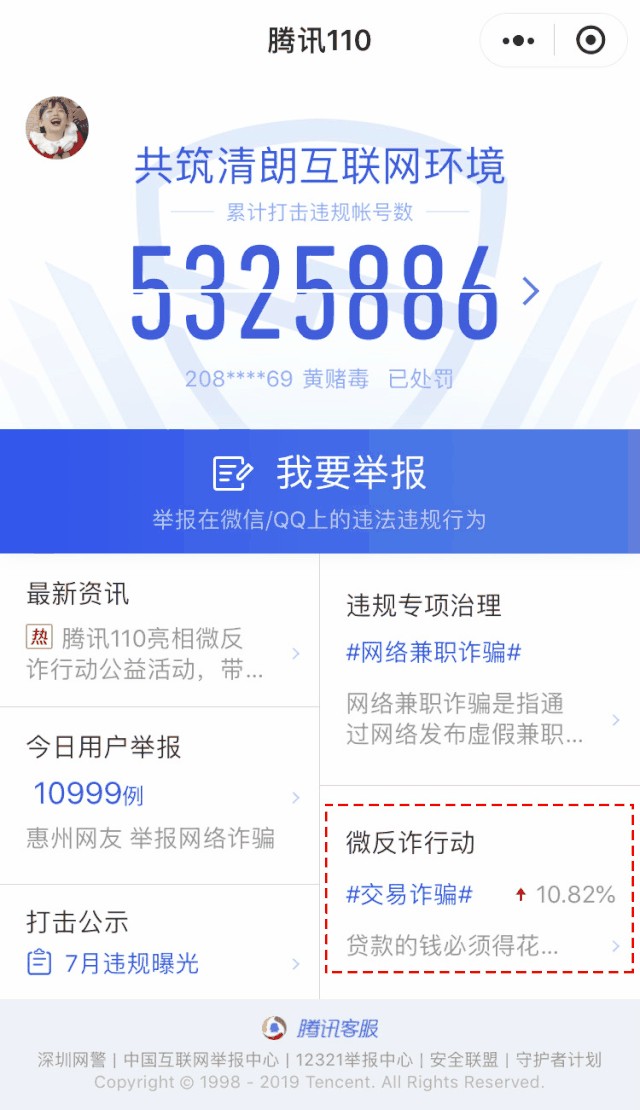Open 安全联盟 footer link
The width and height of the screenshot is (640, 1110).
tap(464, 1060)
